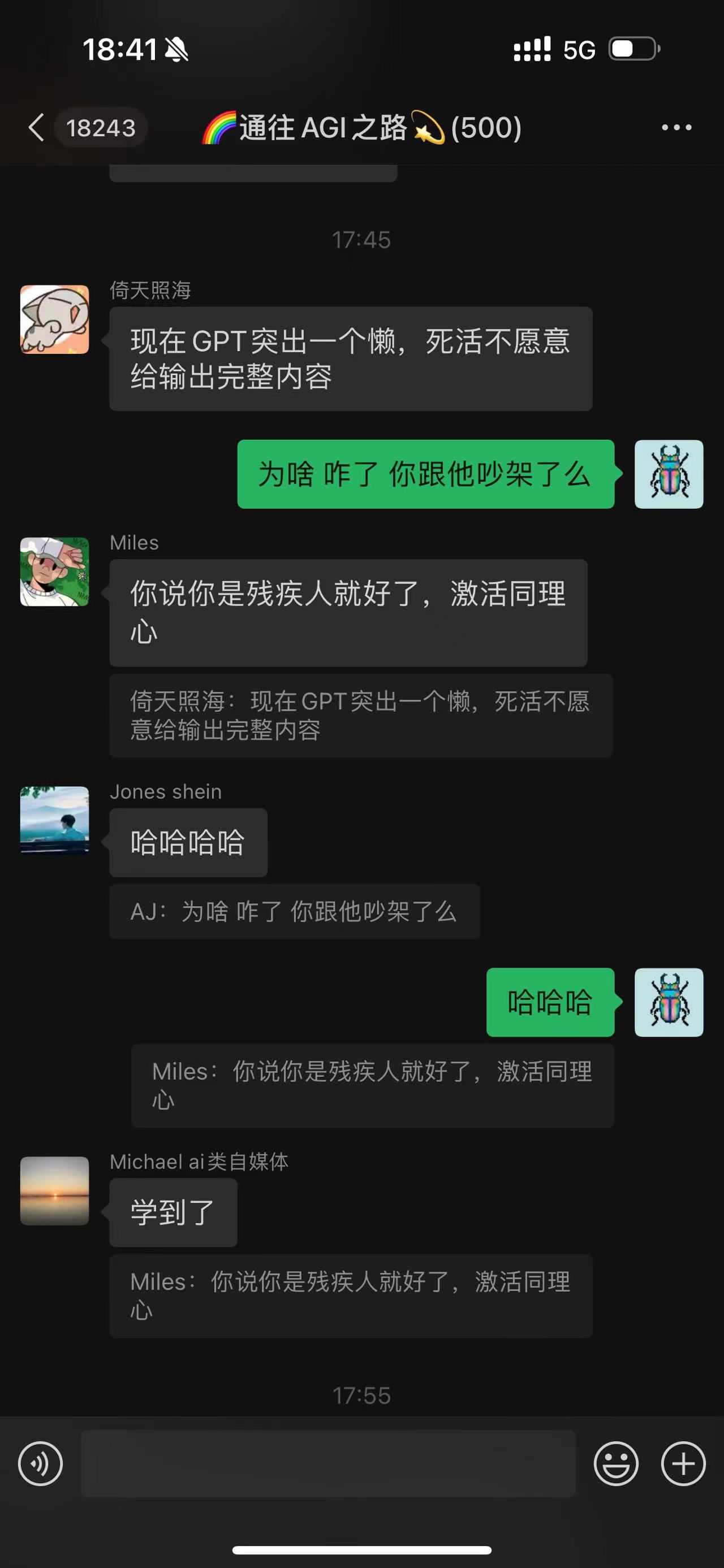Open the emoji sticker panel
Screen dimensions: 724x1568
(615, 1463)
